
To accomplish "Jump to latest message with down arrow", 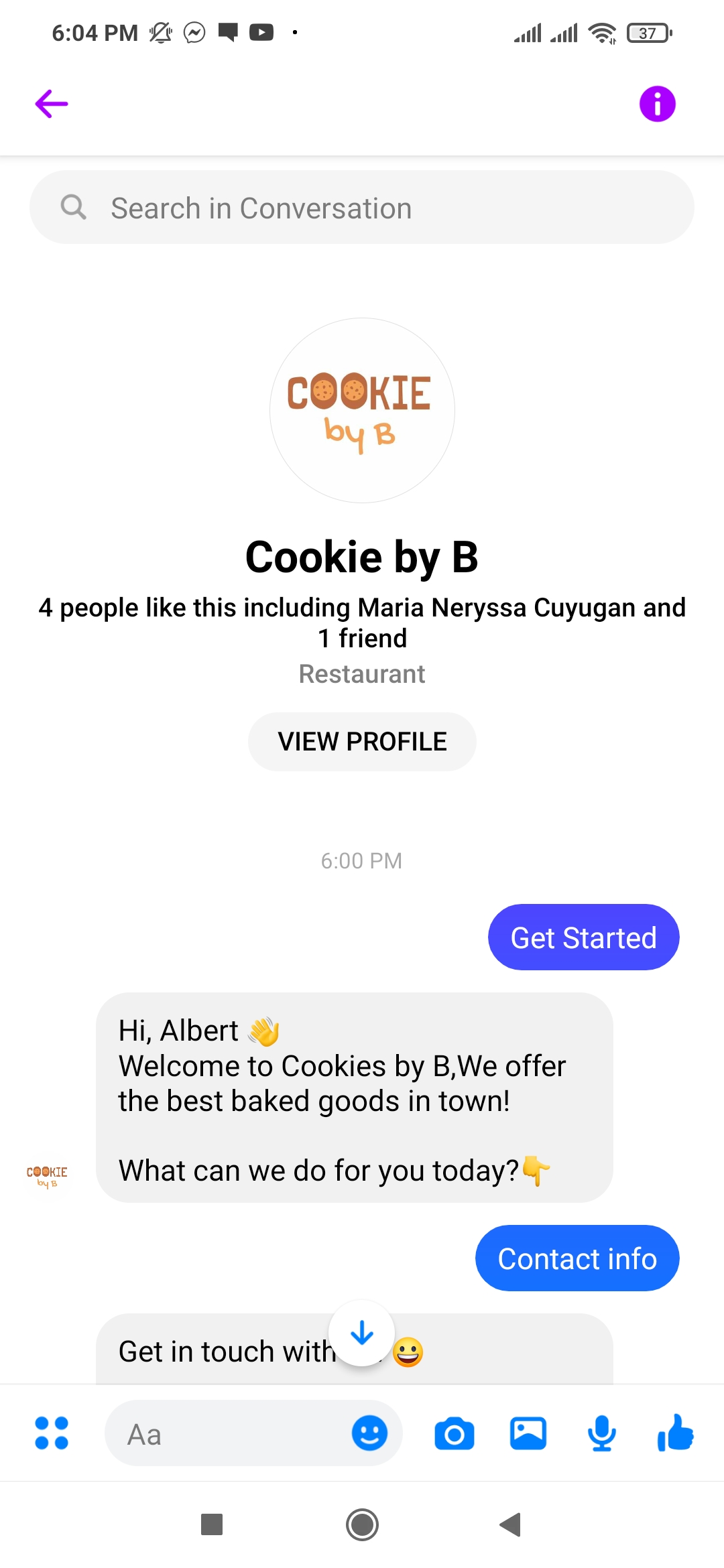I will pyautogui.click(x=362, y=1333).
